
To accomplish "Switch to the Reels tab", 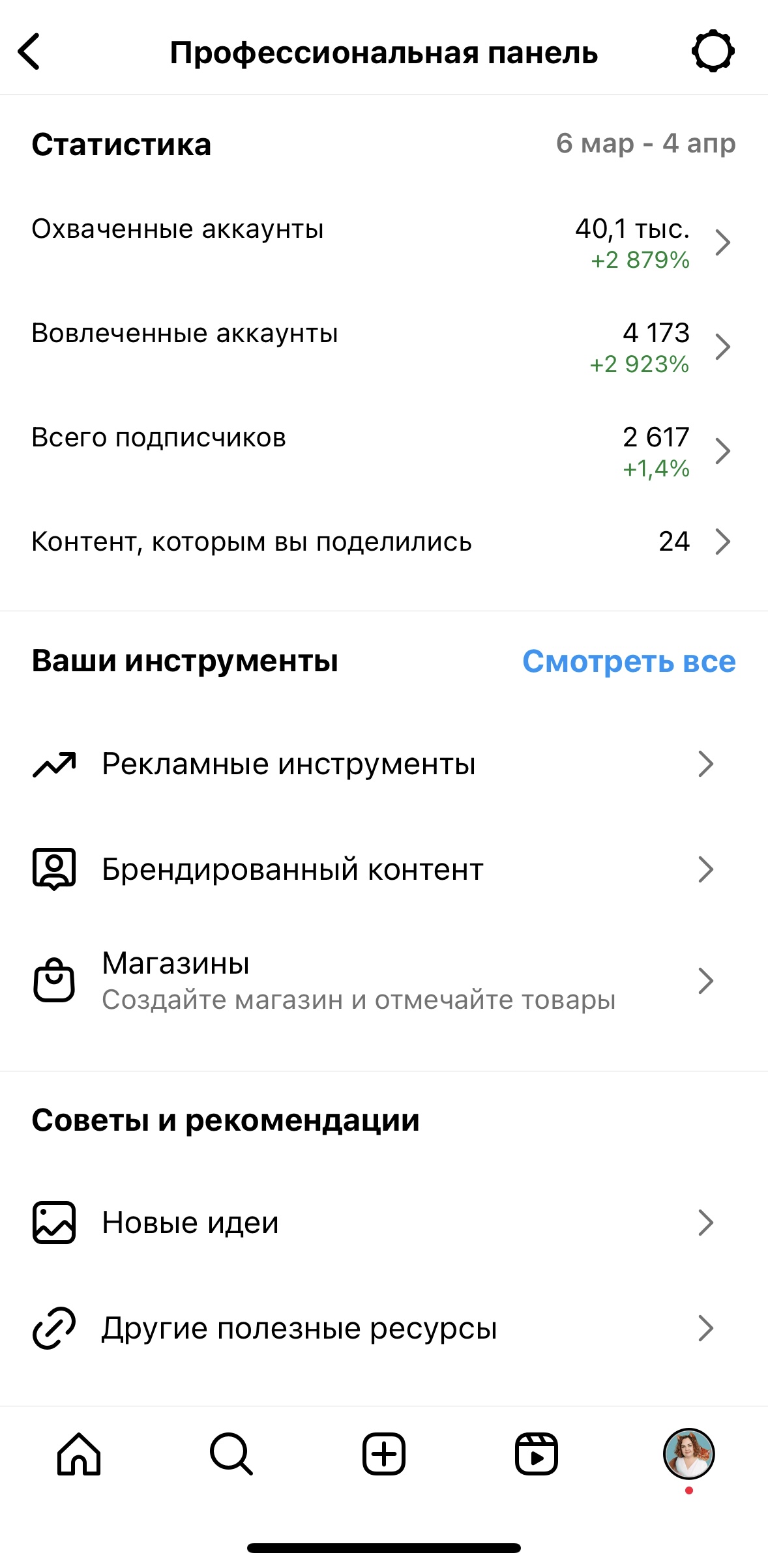I will [x=536, y=1454].
